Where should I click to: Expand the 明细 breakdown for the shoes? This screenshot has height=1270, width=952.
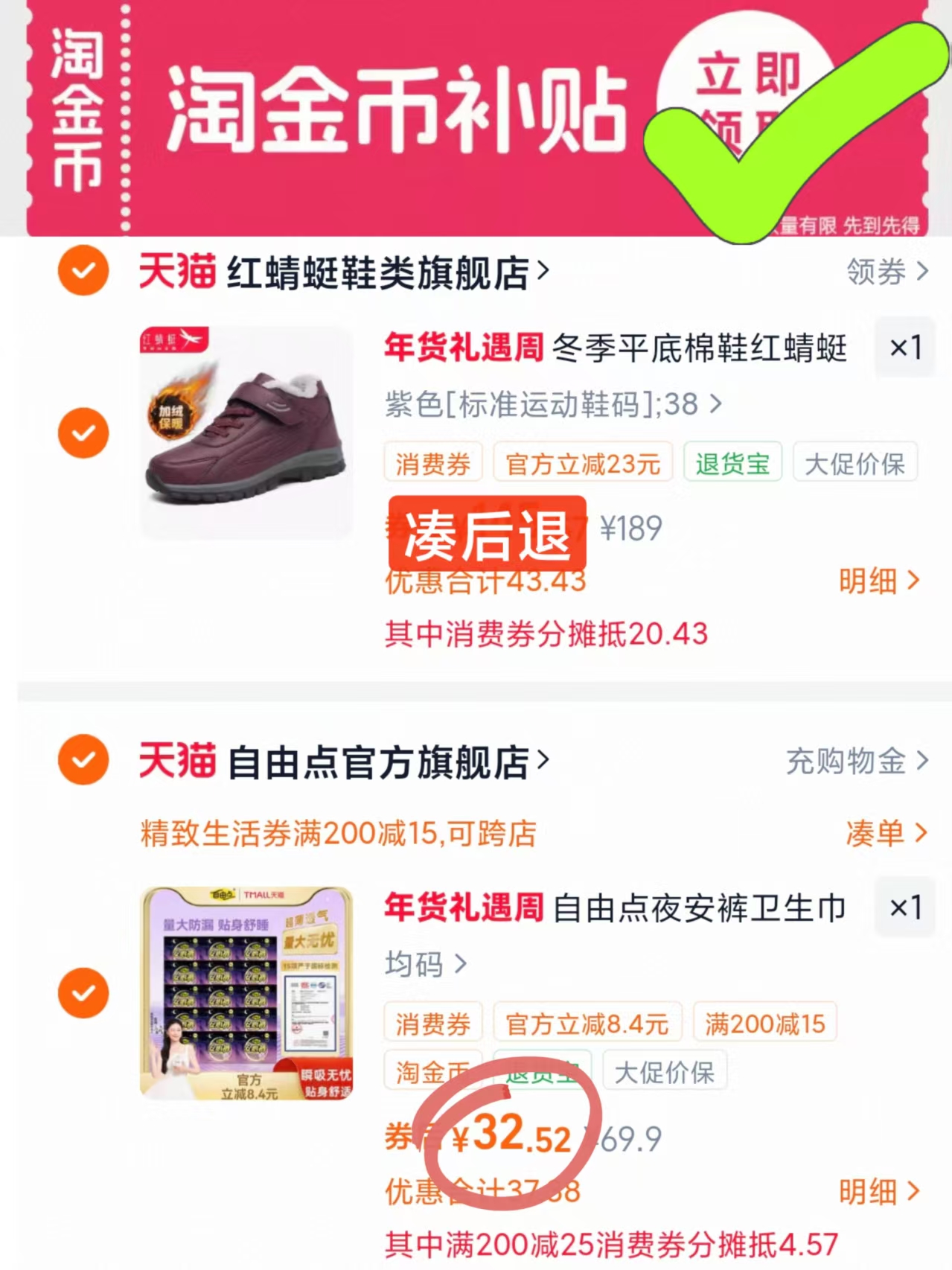[x=883, y=582]
